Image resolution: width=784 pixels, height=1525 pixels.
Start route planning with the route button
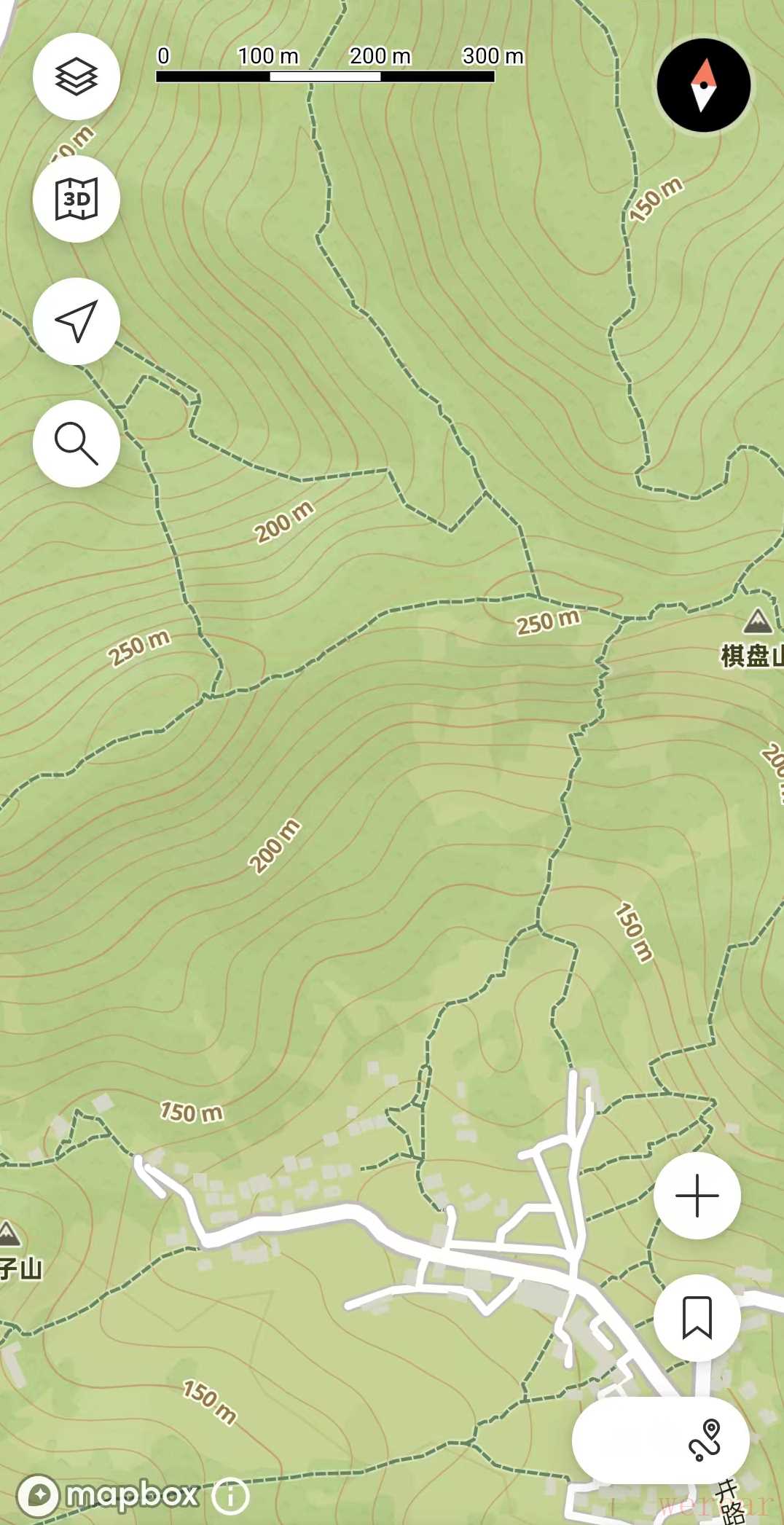coord(704,1440)
